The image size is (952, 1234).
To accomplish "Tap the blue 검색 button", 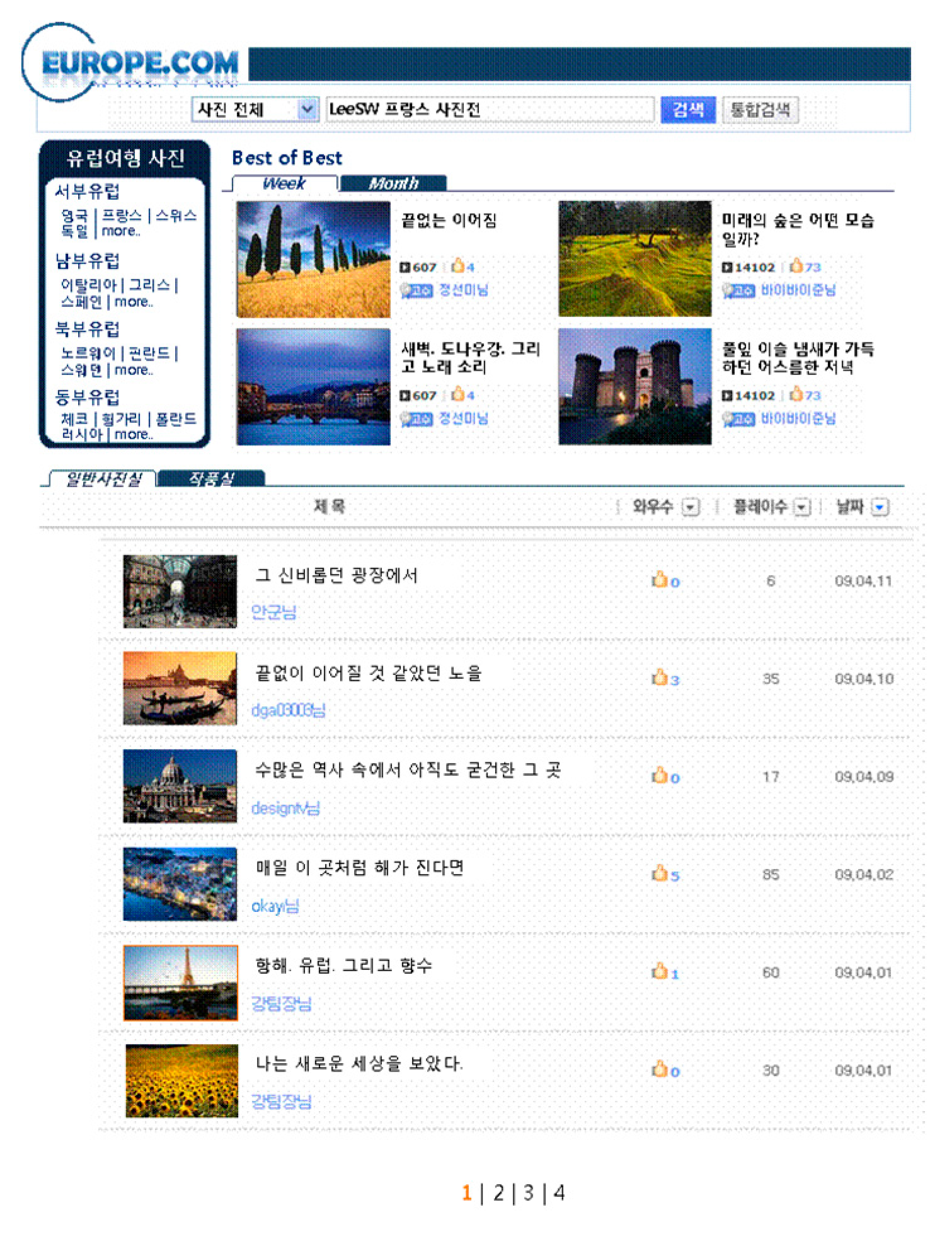I will pyautogui.click(x=687, y=110).
